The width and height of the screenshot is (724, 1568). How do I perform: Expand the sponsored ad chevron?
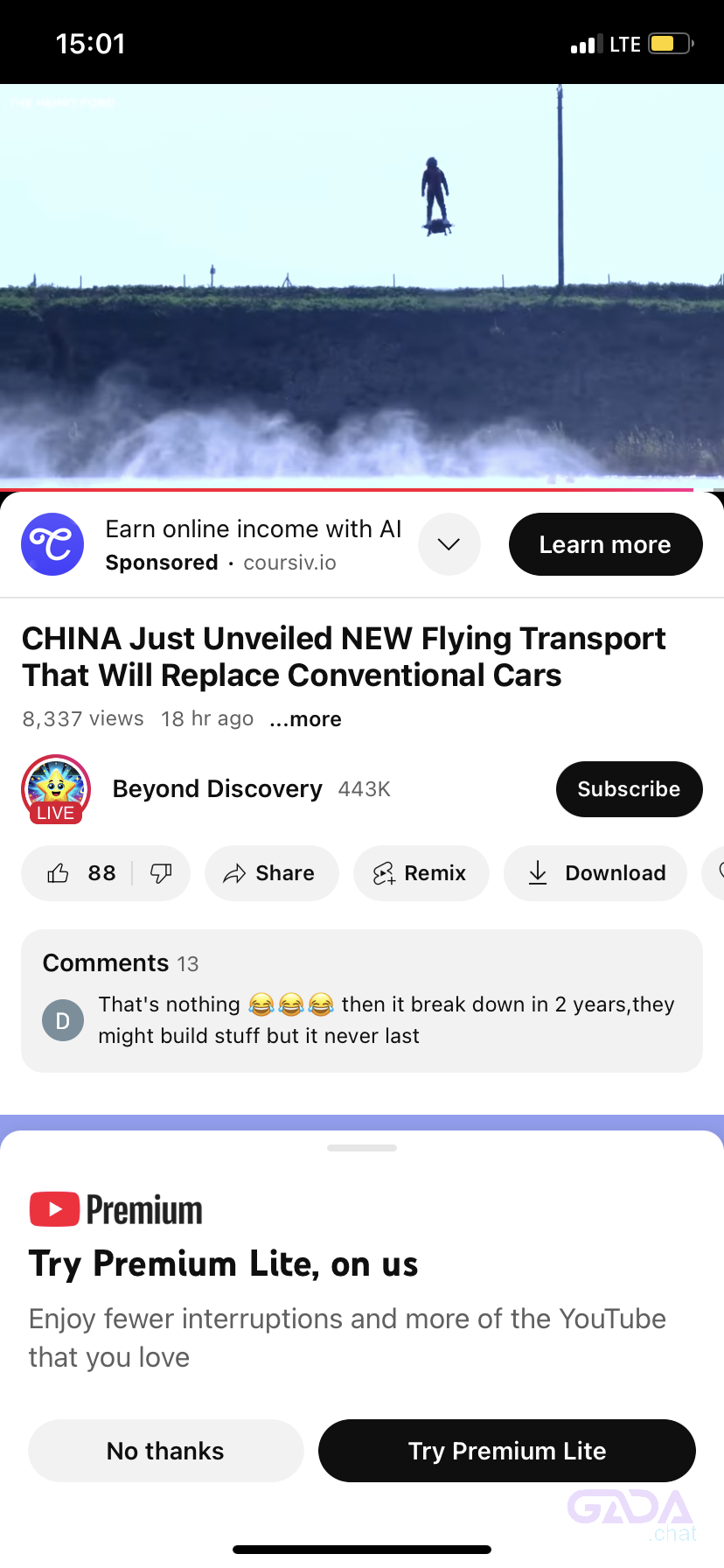[449, 544]
